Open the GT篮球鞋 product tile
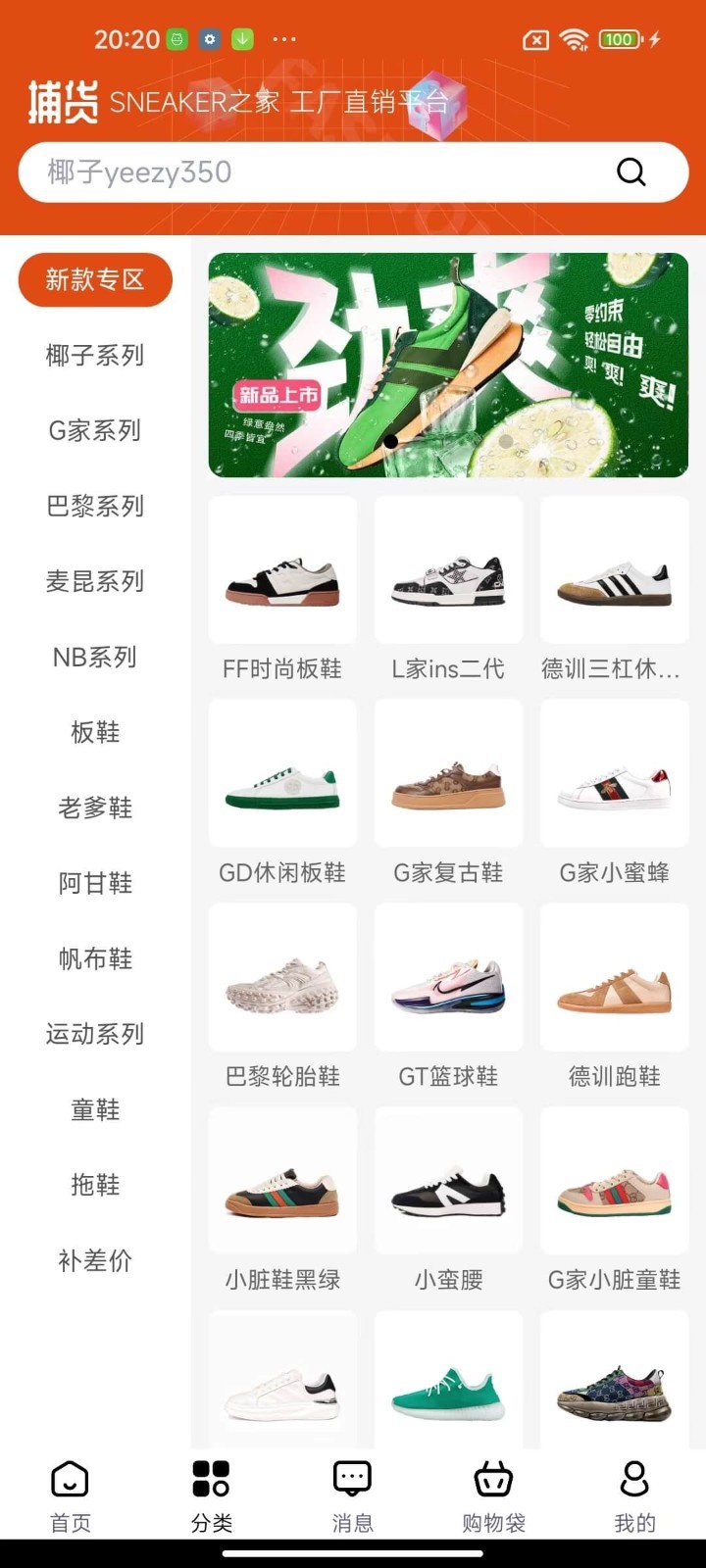706x1568 pixels. pos(448,998)
